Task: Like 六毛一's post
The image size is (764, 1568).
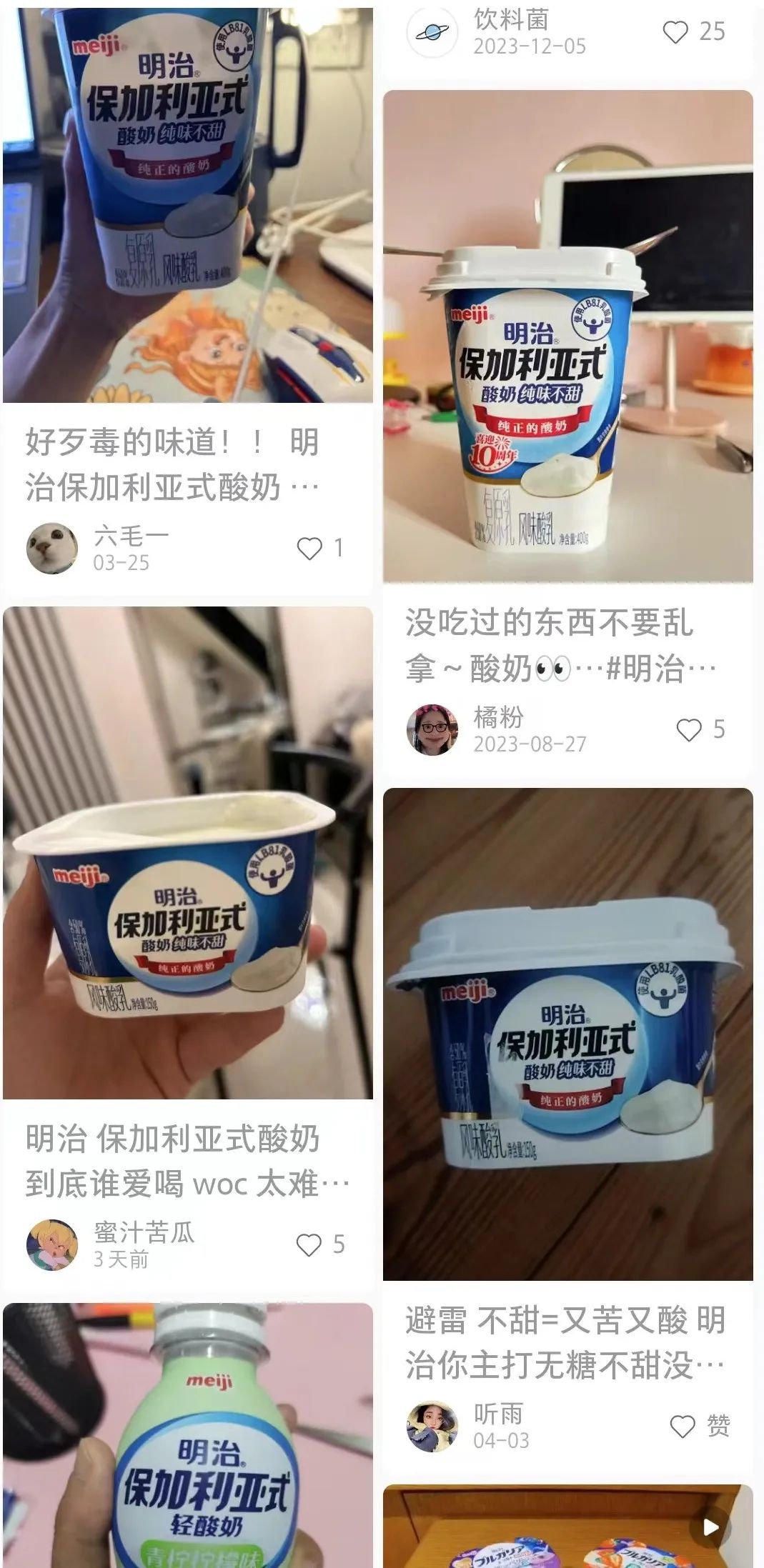Action: point(309,548)
